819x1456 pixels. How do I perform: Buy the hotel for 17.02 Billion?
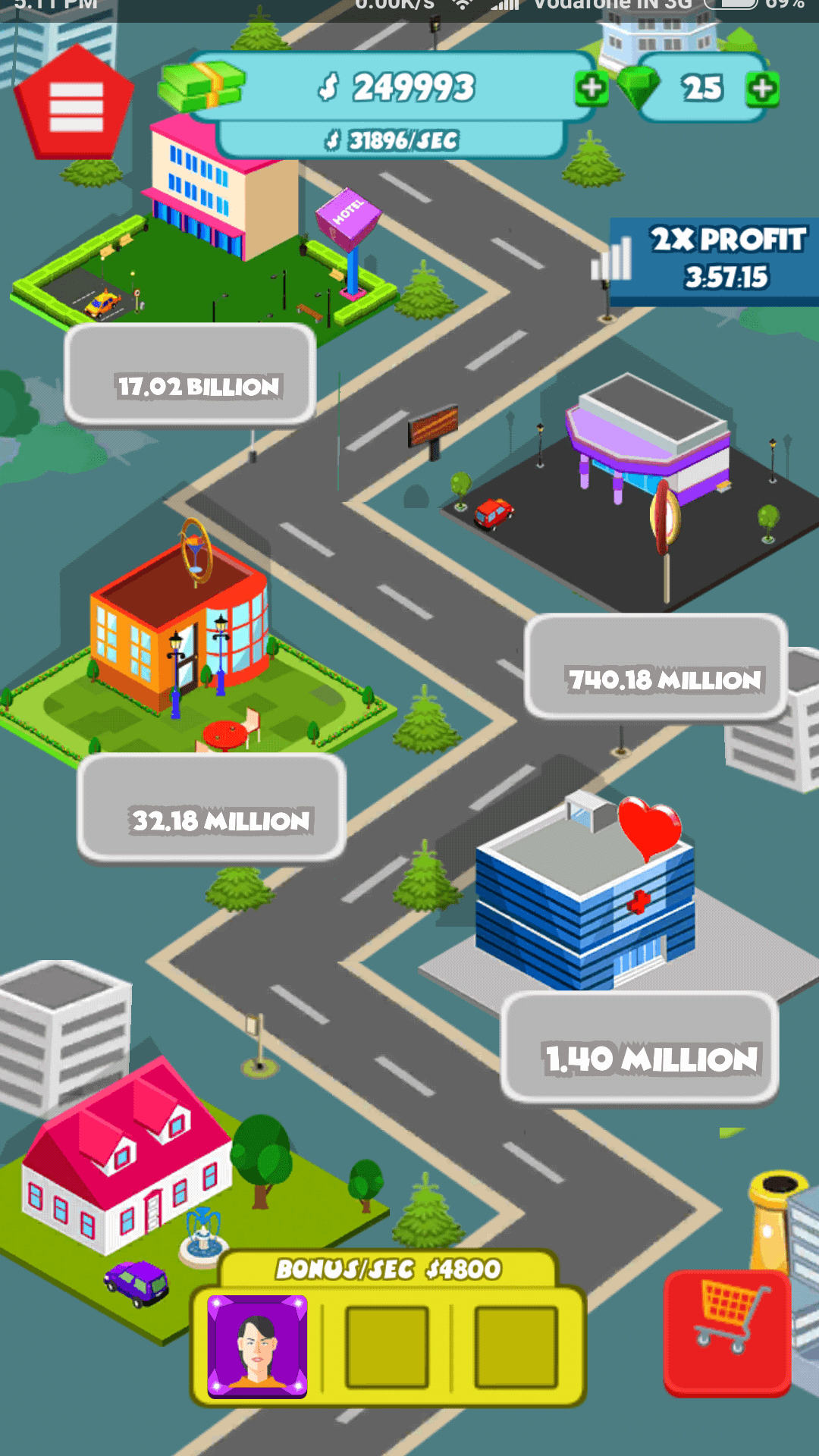190,374
